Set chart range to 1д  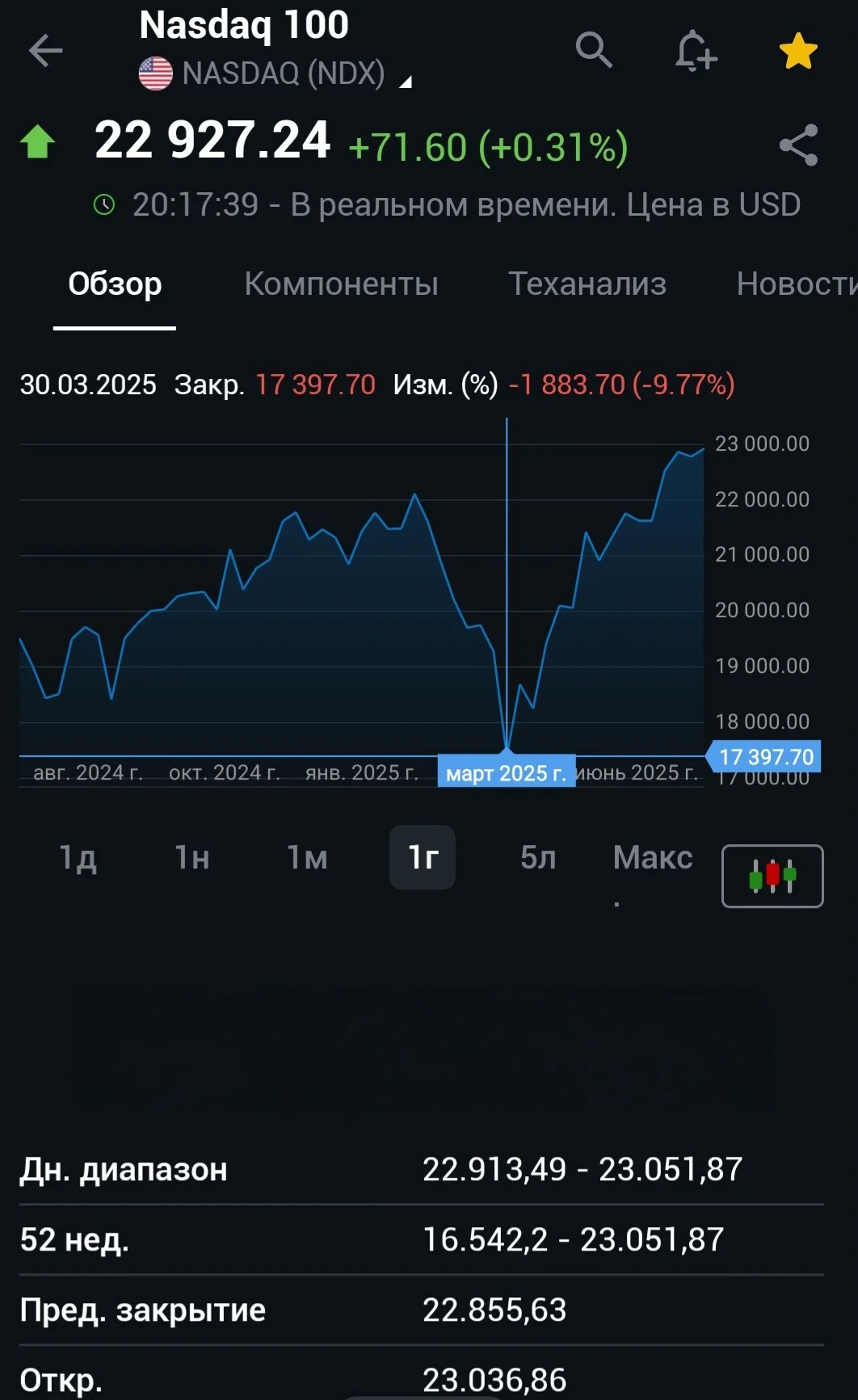tap(78, 857)
